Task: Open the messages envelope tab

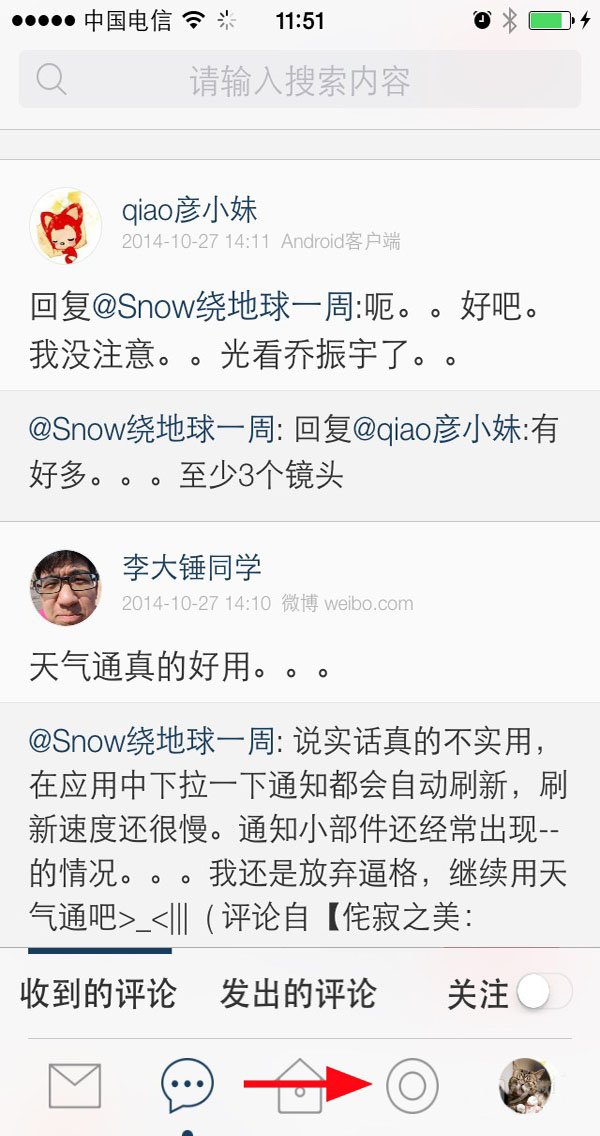Action: point(75,1085)
